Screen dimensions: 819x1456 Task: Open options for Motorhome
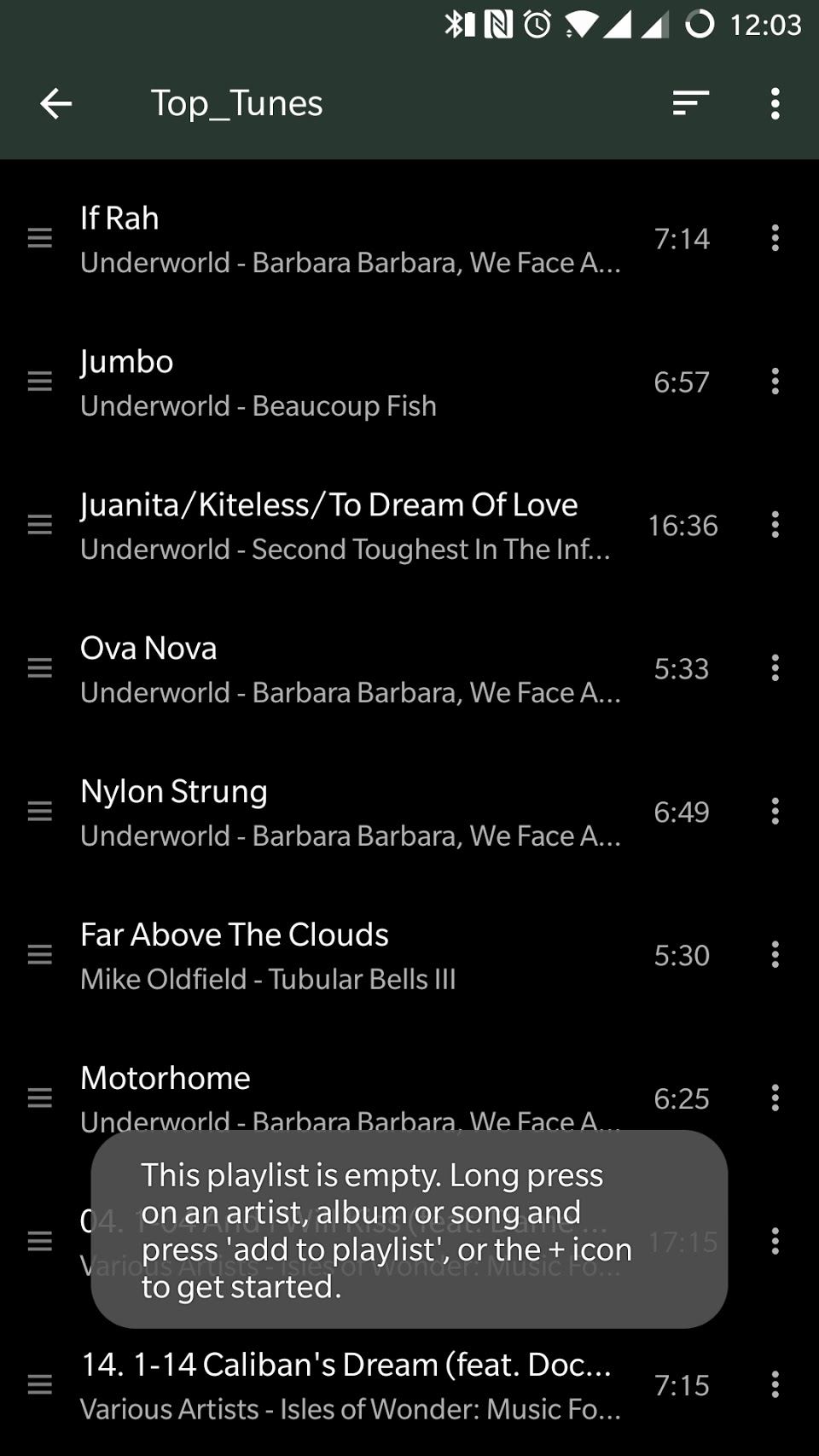coord(775,1099)
